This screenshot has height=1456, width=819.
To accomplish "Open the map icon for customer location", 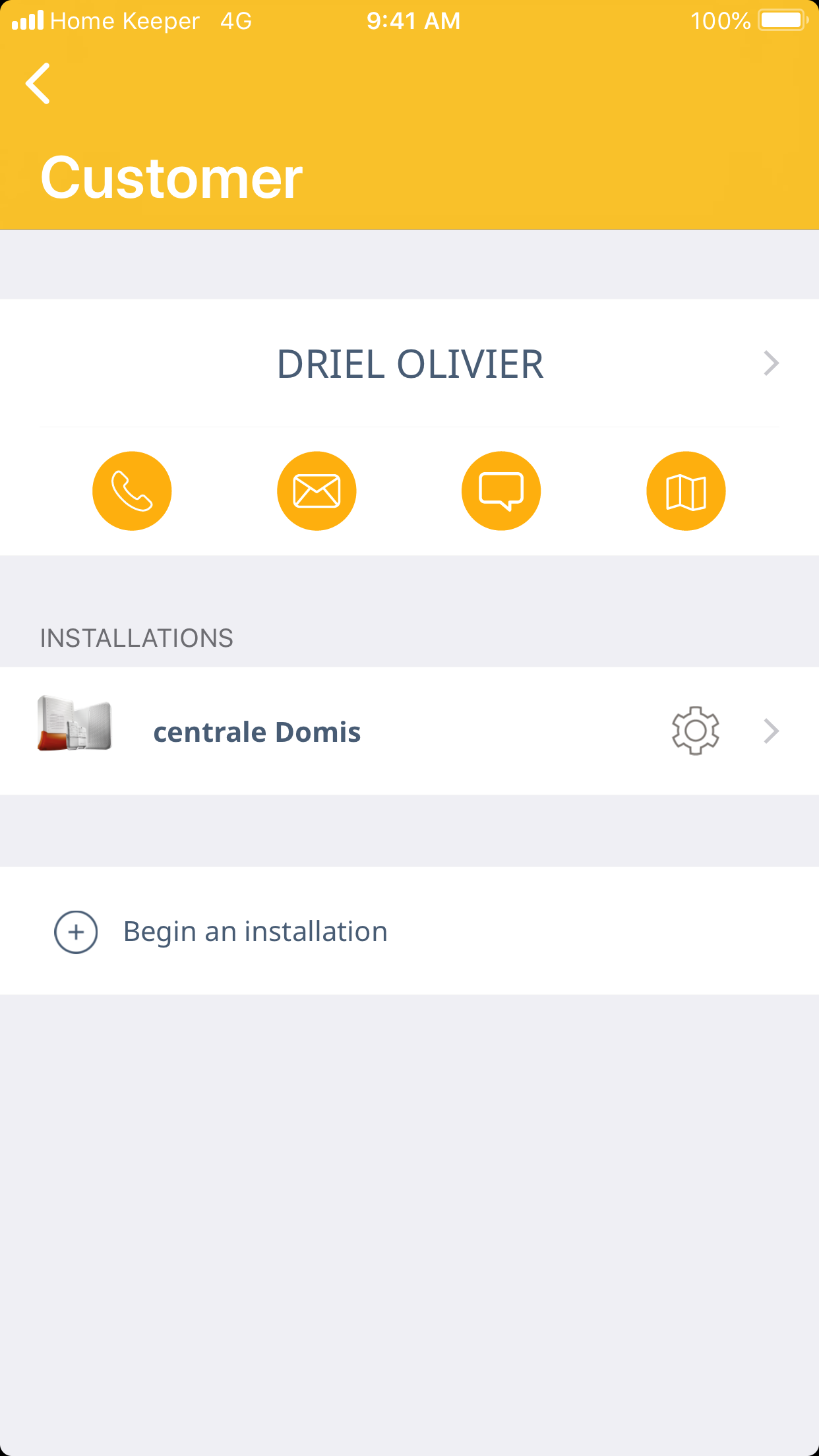I will (x=686, y=491).
